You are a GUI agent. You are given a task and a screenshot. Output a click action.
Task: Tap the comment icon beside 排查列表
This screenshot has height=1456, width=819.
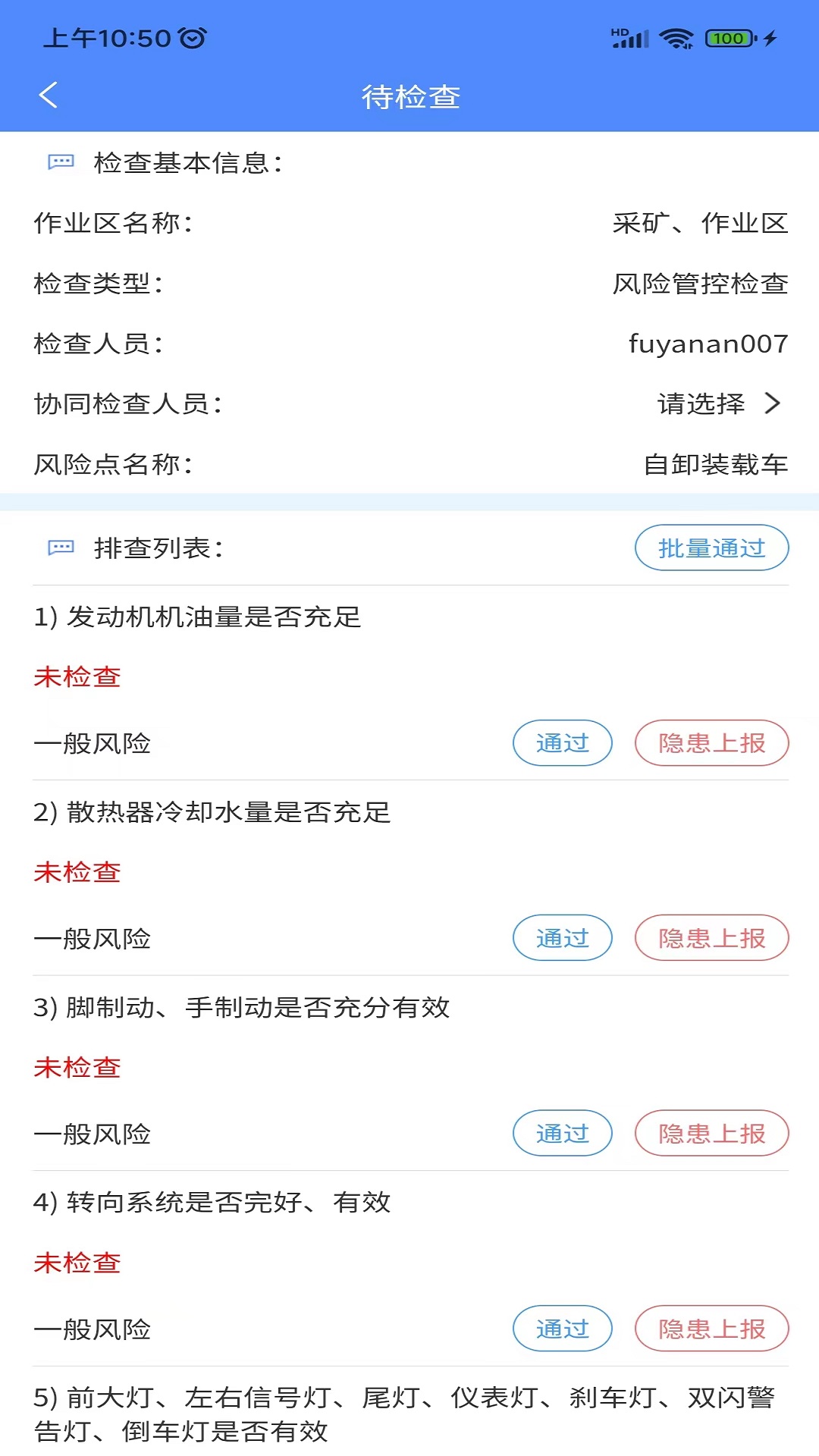(61, 545)
